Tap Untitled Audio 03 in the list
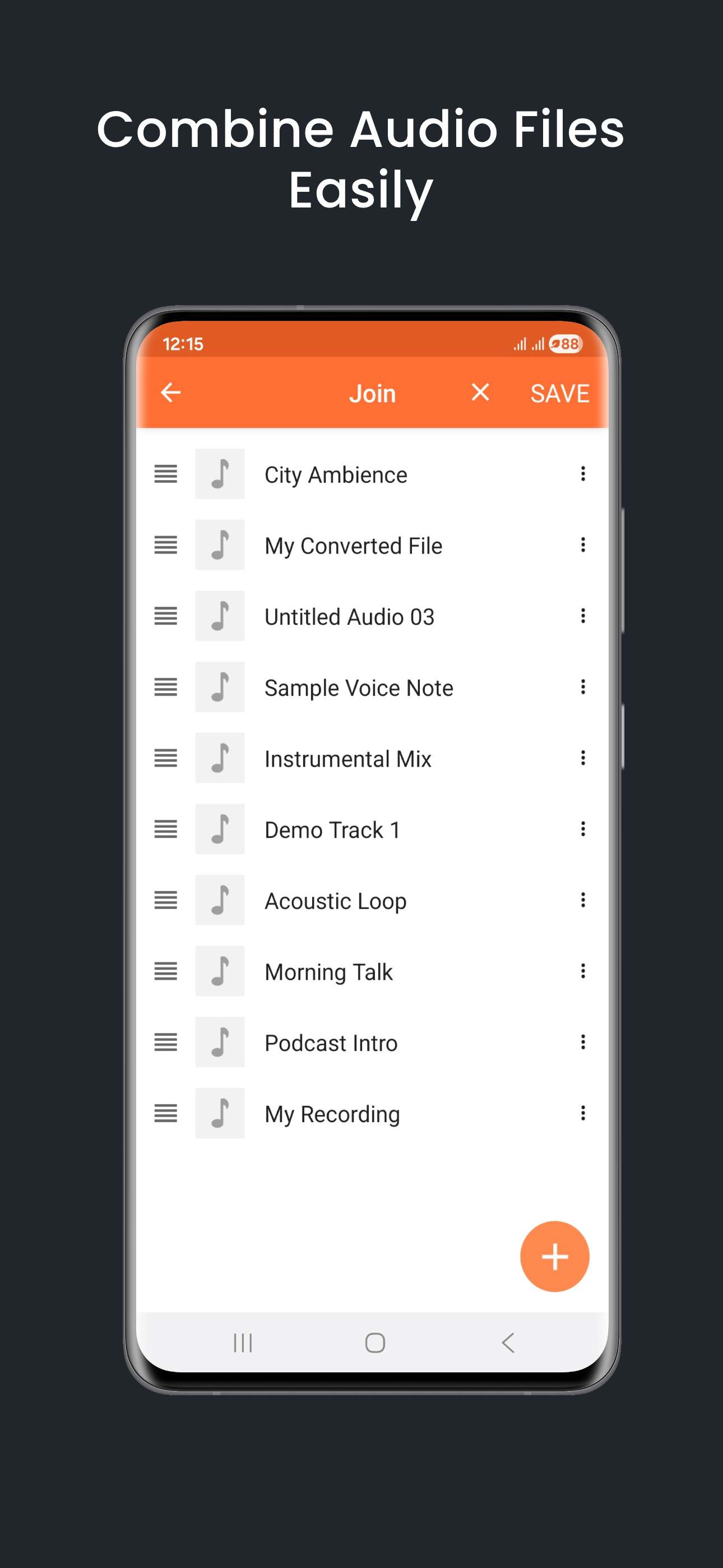This screenshot has height=1568, width=723. click(349, 616)
